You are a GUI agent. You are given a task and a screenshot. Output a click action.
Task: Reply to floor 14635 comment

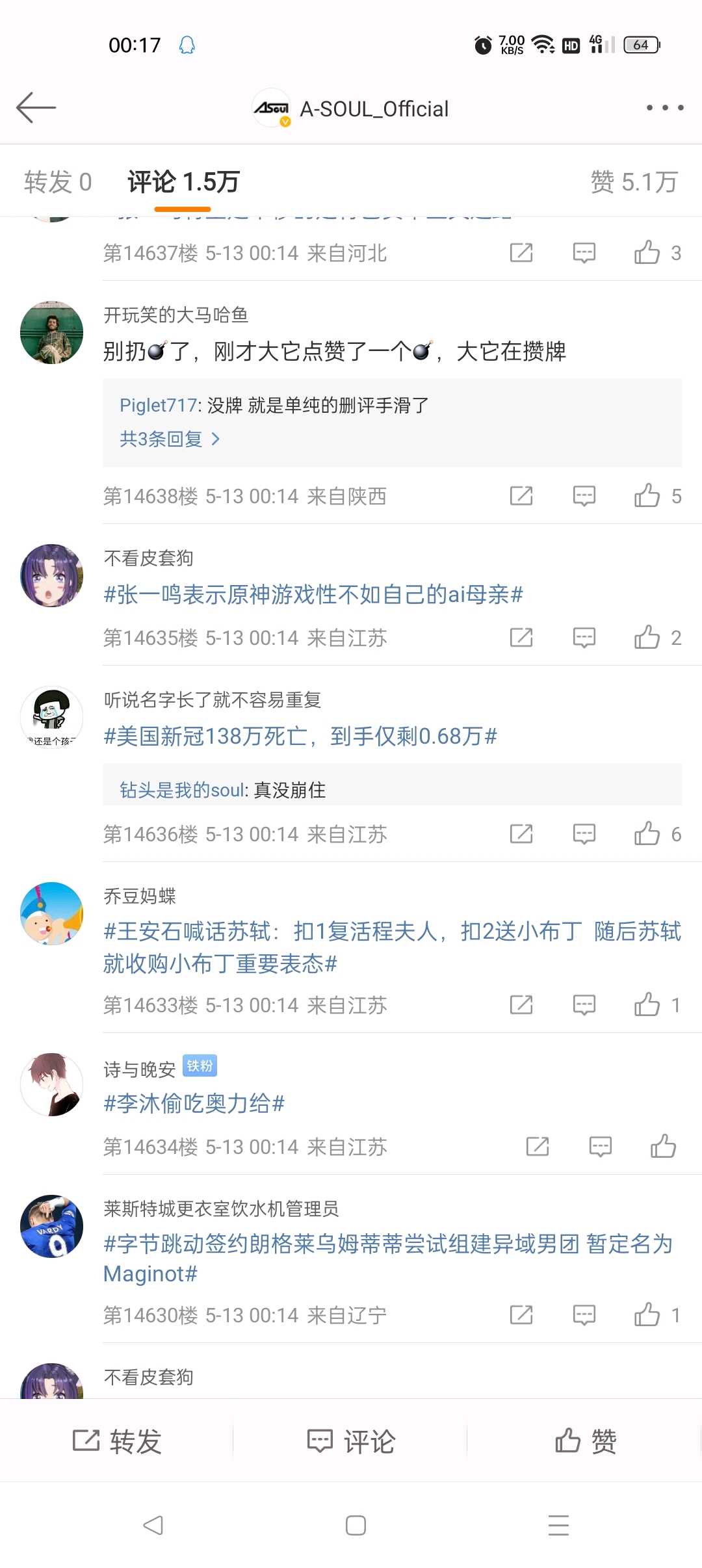pos(584,638)
